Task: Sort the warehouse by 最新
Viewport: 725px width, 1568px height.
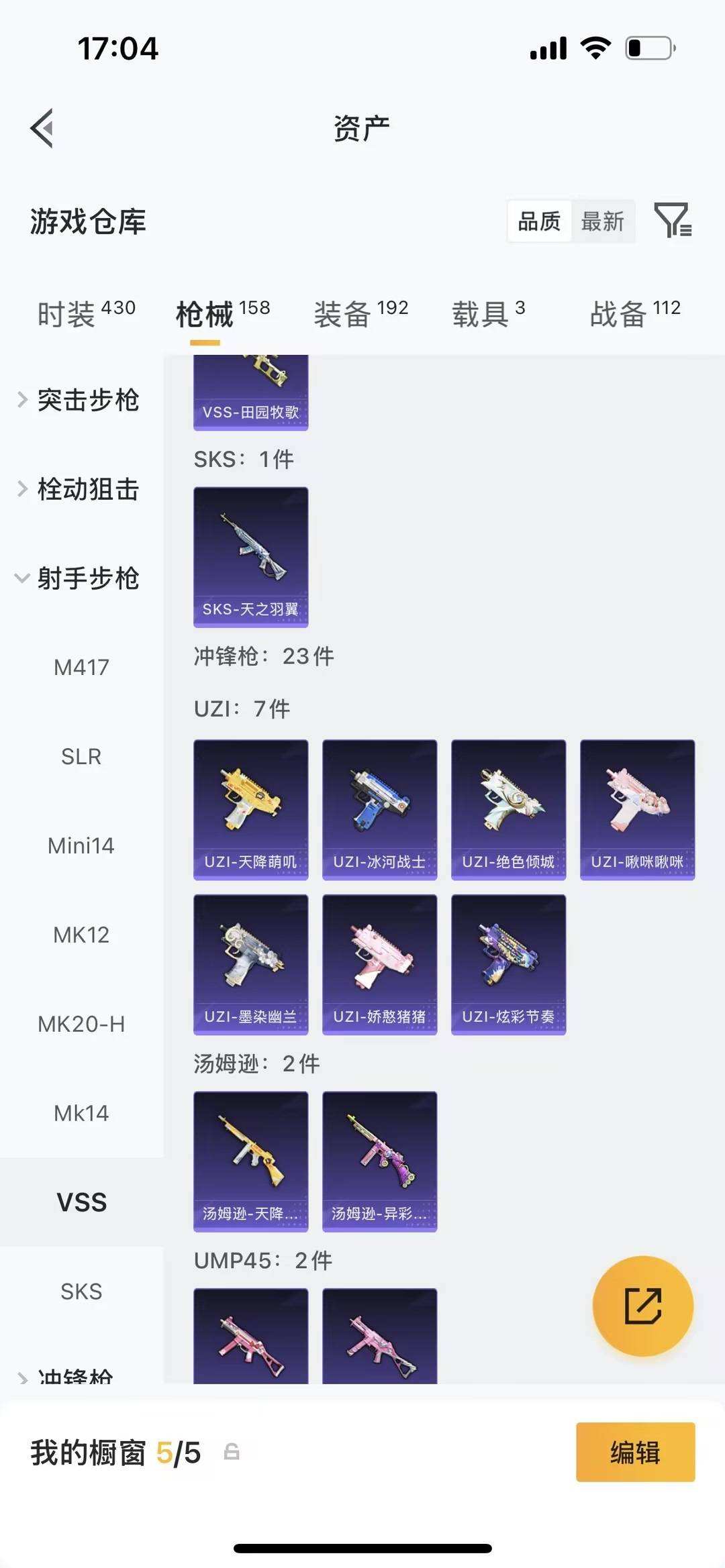Action: [602, 221]
